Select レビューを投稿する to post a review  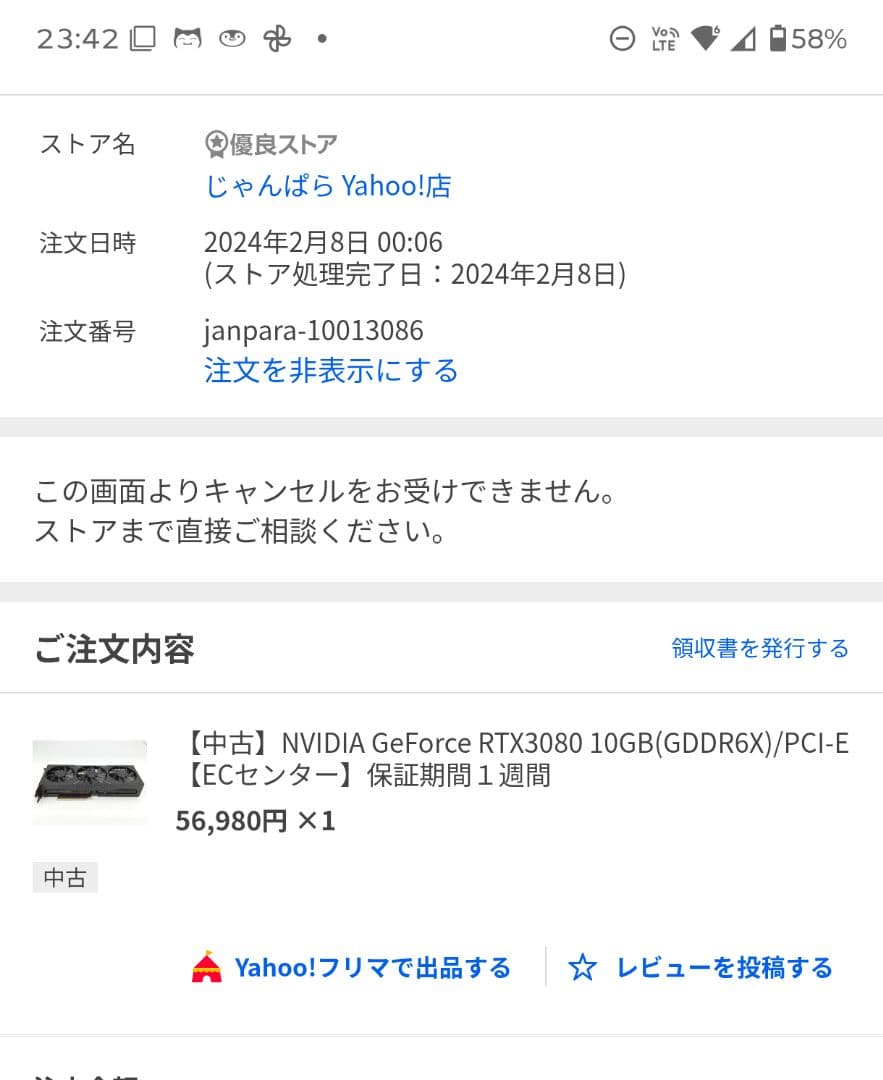coord(728,966)
